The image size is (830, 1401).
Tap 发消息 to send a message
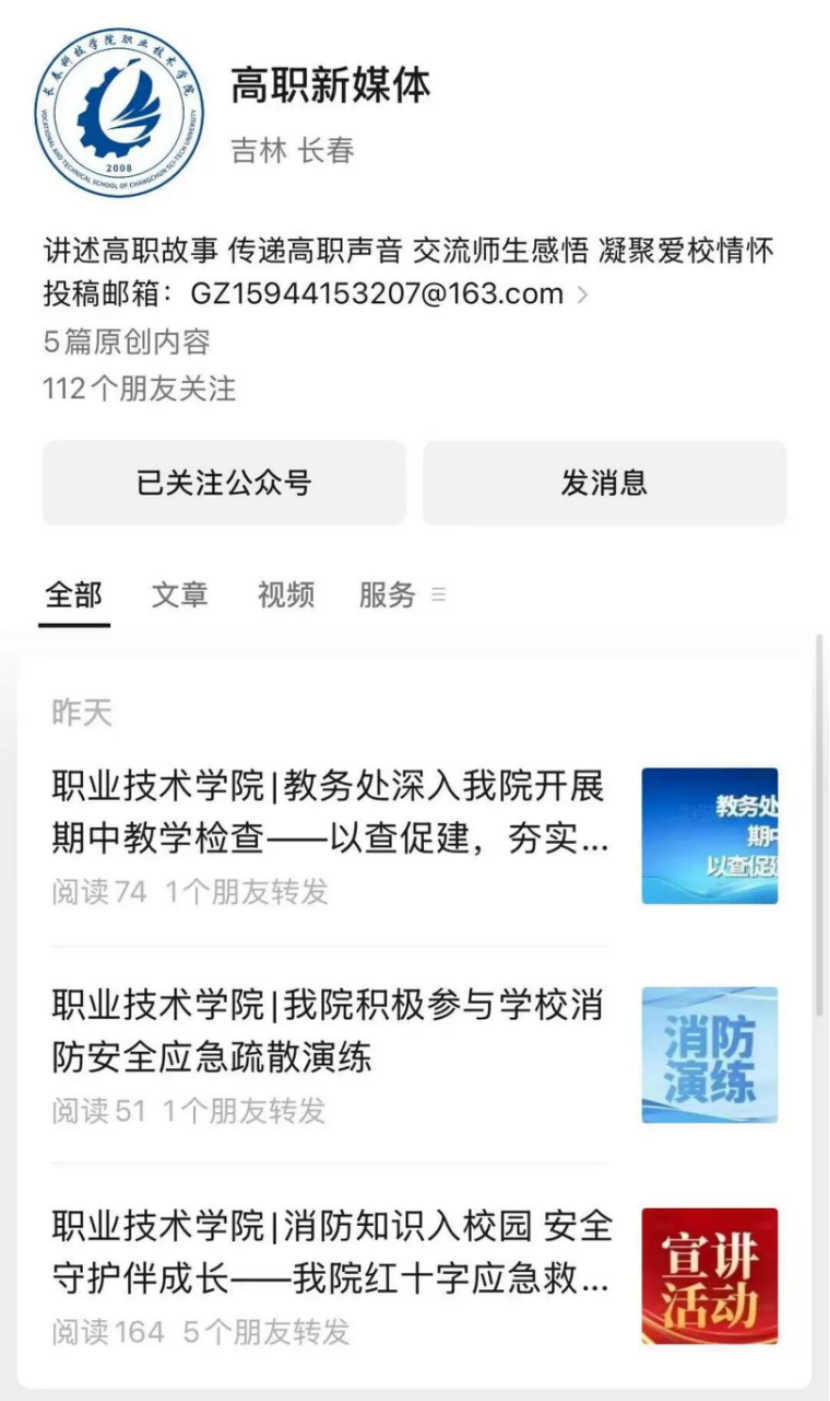click(x=604, y=483)
